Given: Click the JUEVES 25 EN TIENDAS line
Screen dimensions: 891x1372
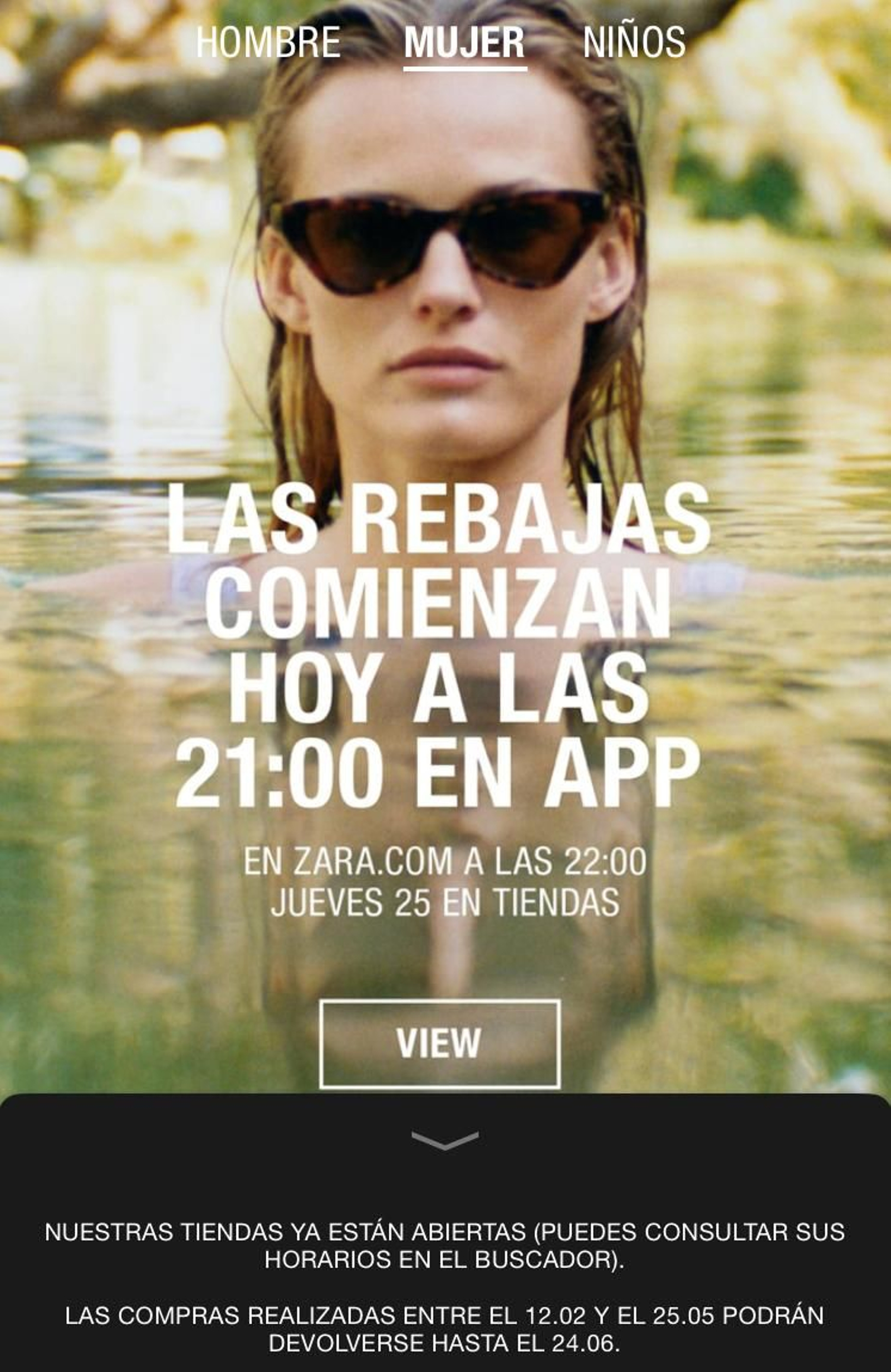Looking at the screenshot, I should click(445, 899).
